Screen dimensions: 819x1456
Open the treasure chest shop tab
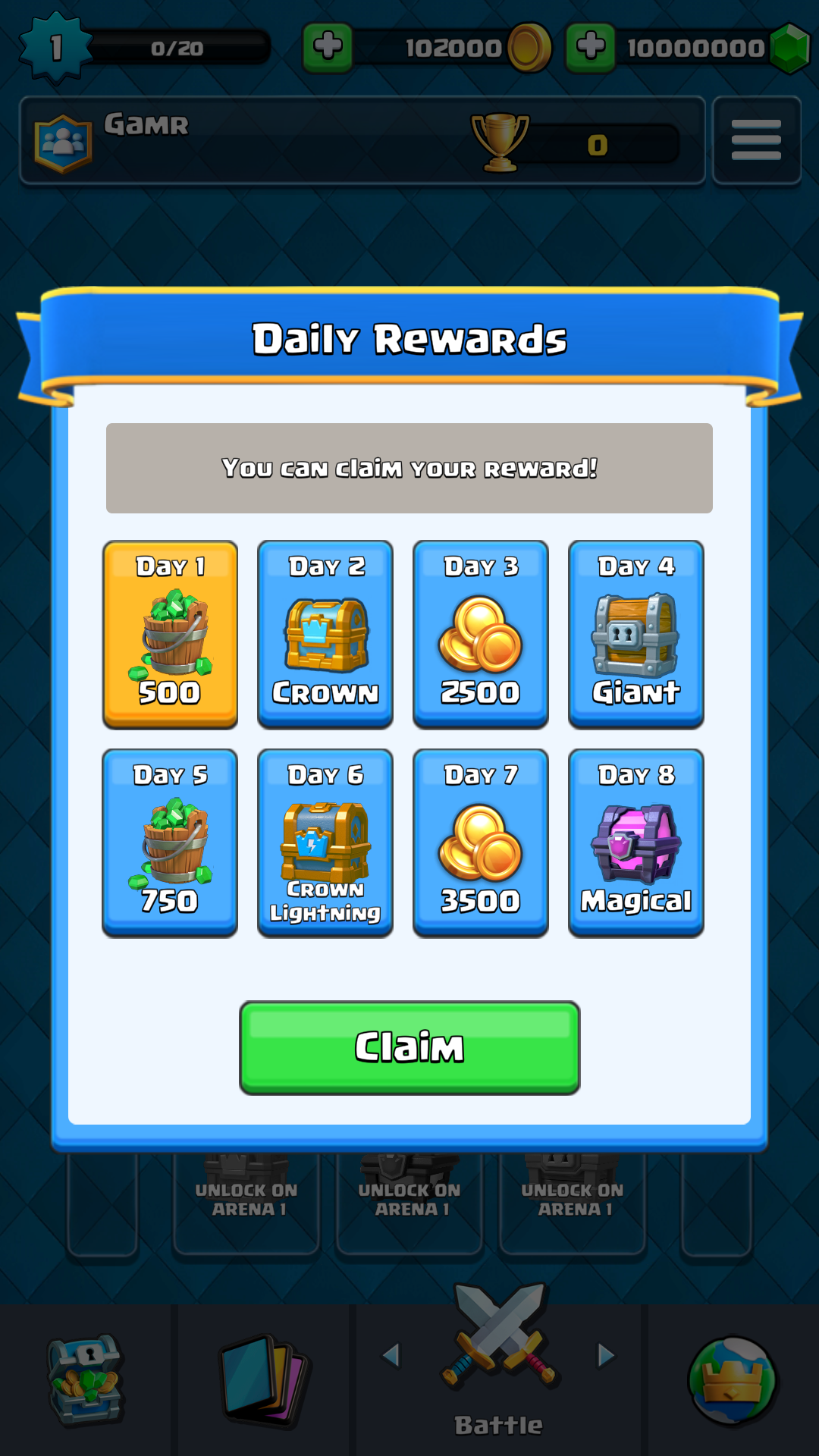[86, 1379]
